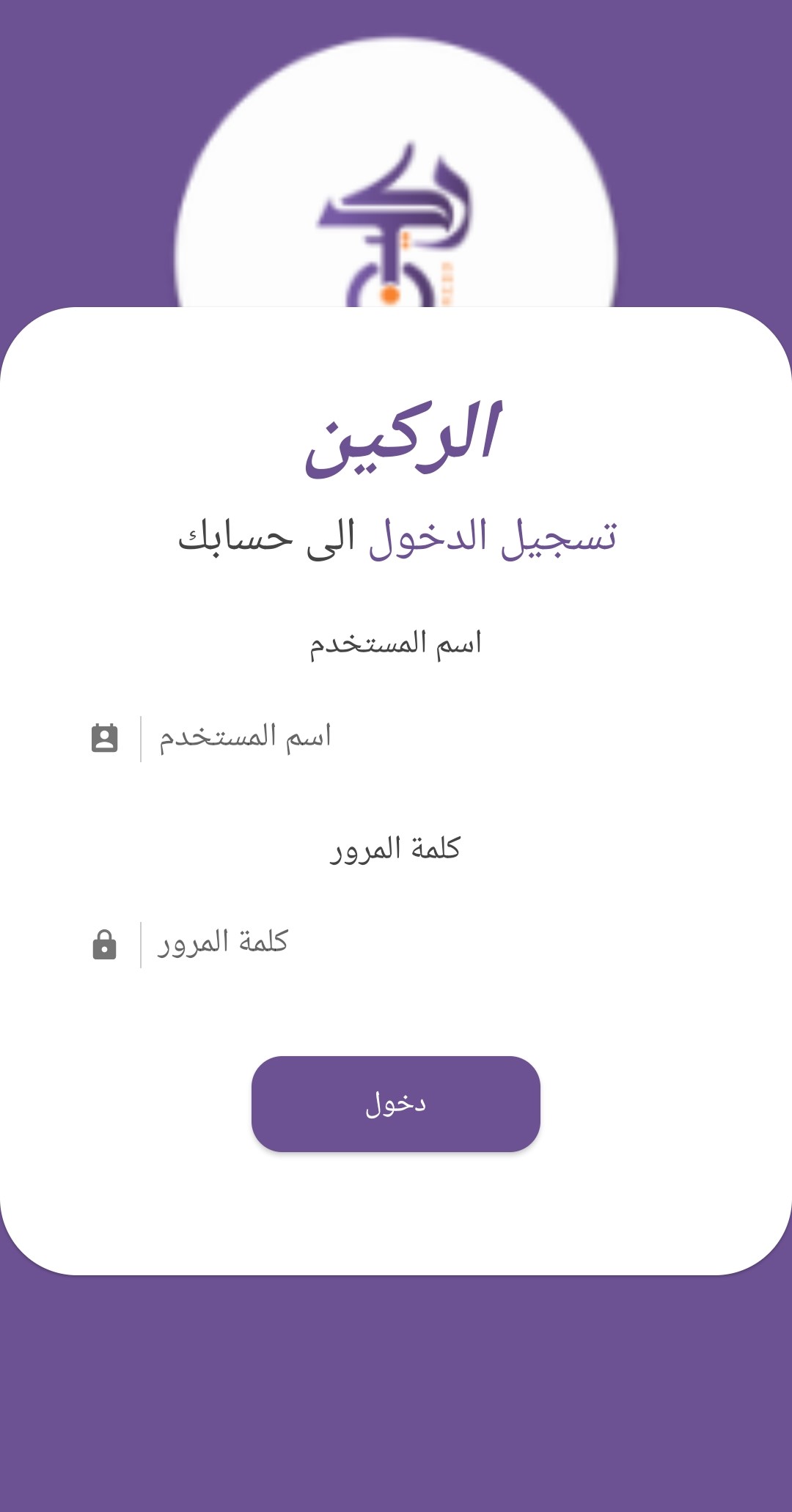The height and width of the screenshot is (1512, 792).
Task: Tap the login button (دخول)
Action: pyautogui.click(x=396, y=1104)
